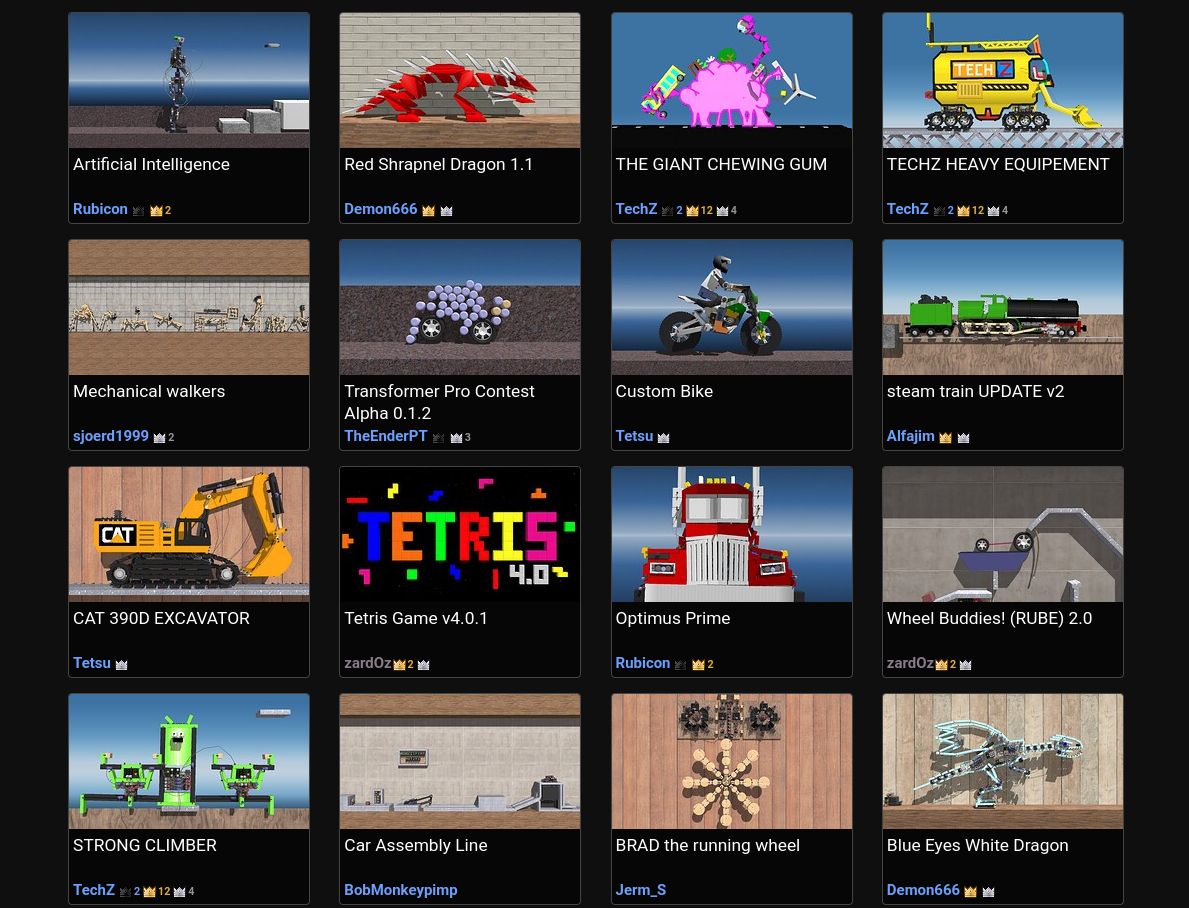Open Red Shrapnel Dragon 1.1 card

coord(459,82)
